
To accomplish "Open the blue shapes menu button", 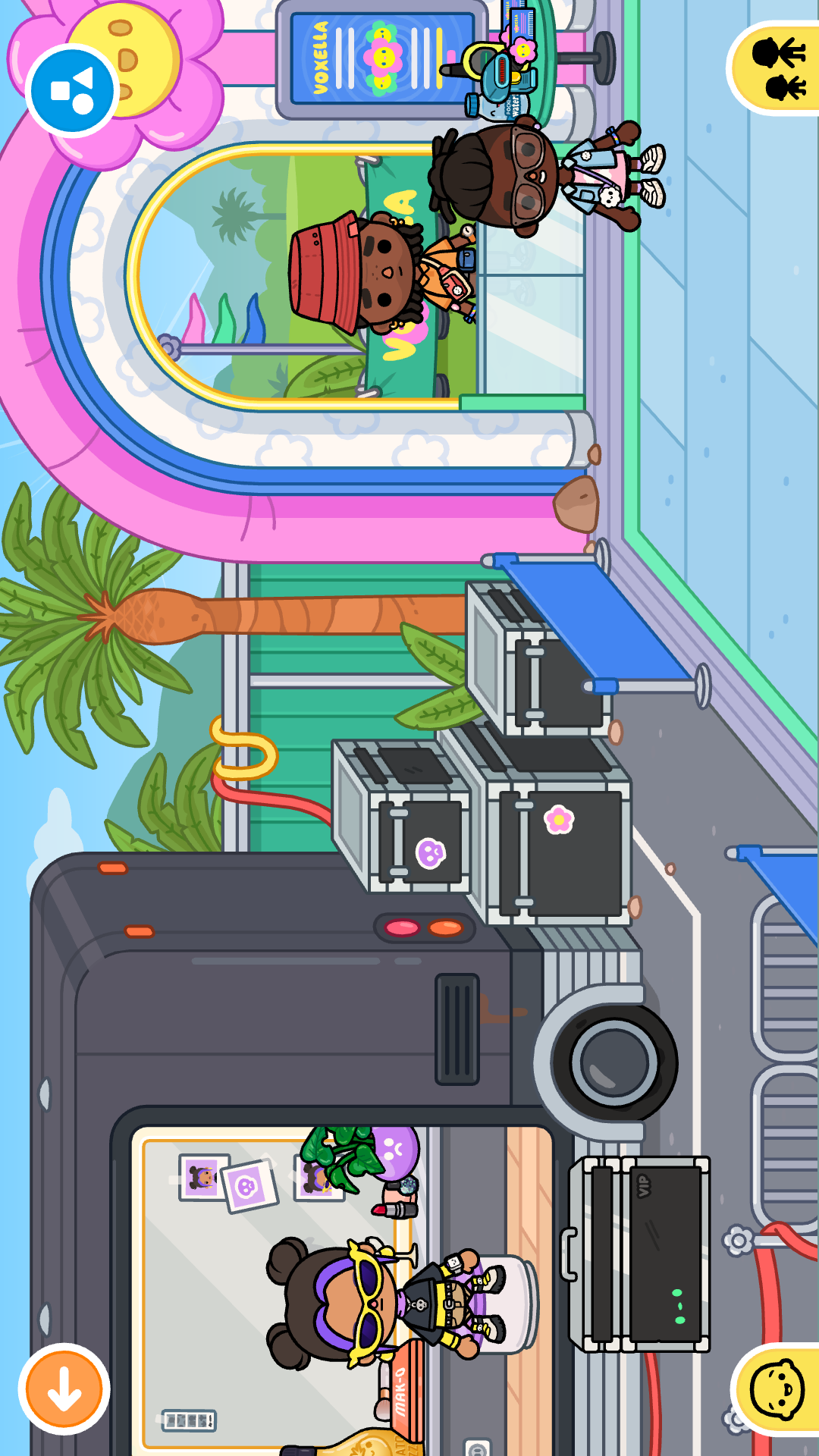I will click(x=72, y=91).
